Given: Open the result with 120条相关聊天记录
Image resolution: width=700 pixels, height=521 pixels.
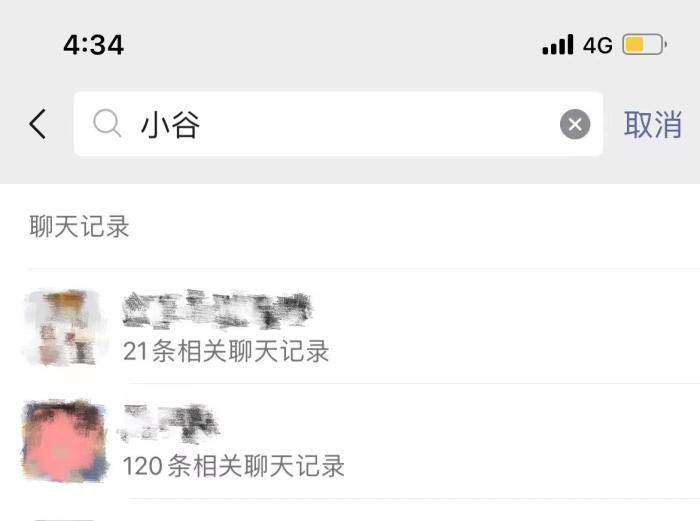Looking at the screenshot, I should [x=350, y=443].
